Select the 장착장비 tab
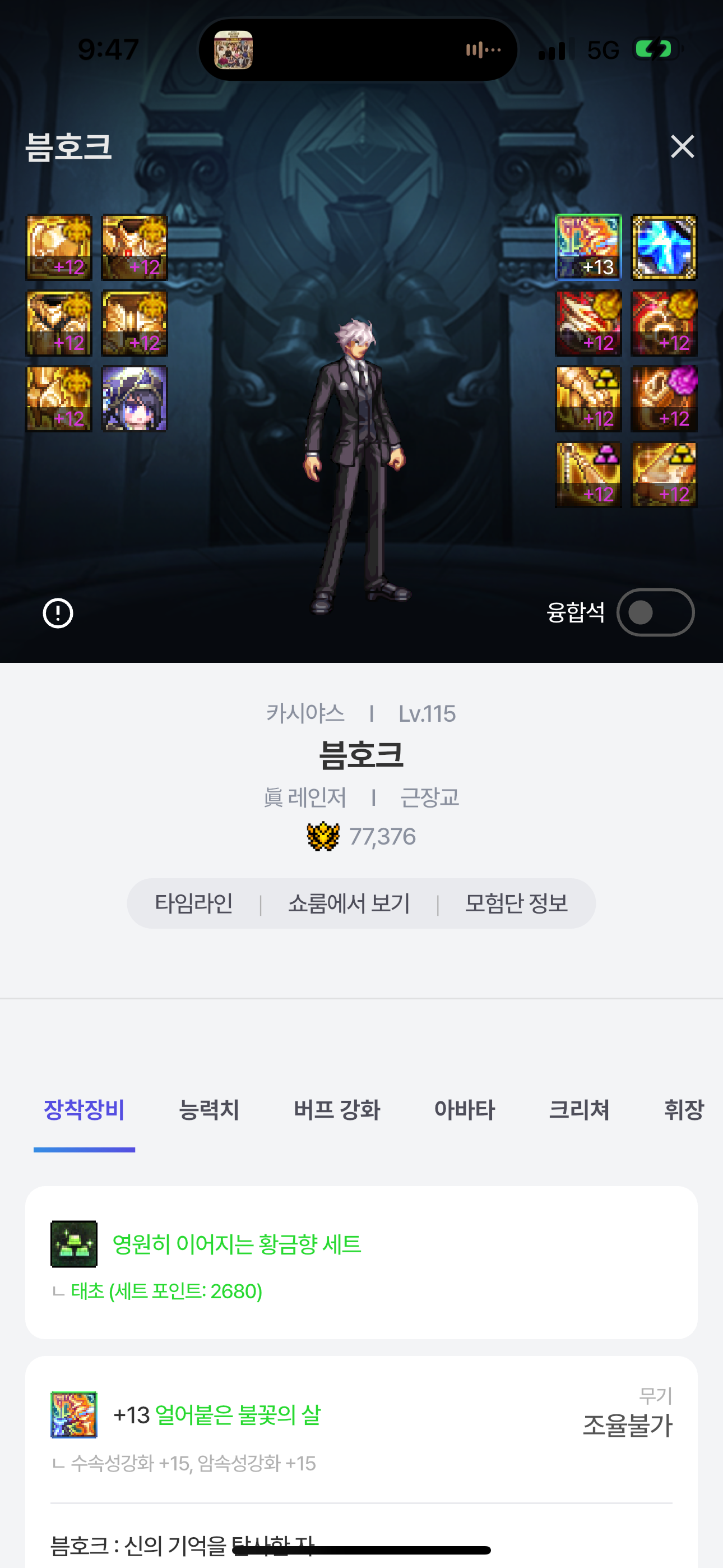 [84, 1110]
